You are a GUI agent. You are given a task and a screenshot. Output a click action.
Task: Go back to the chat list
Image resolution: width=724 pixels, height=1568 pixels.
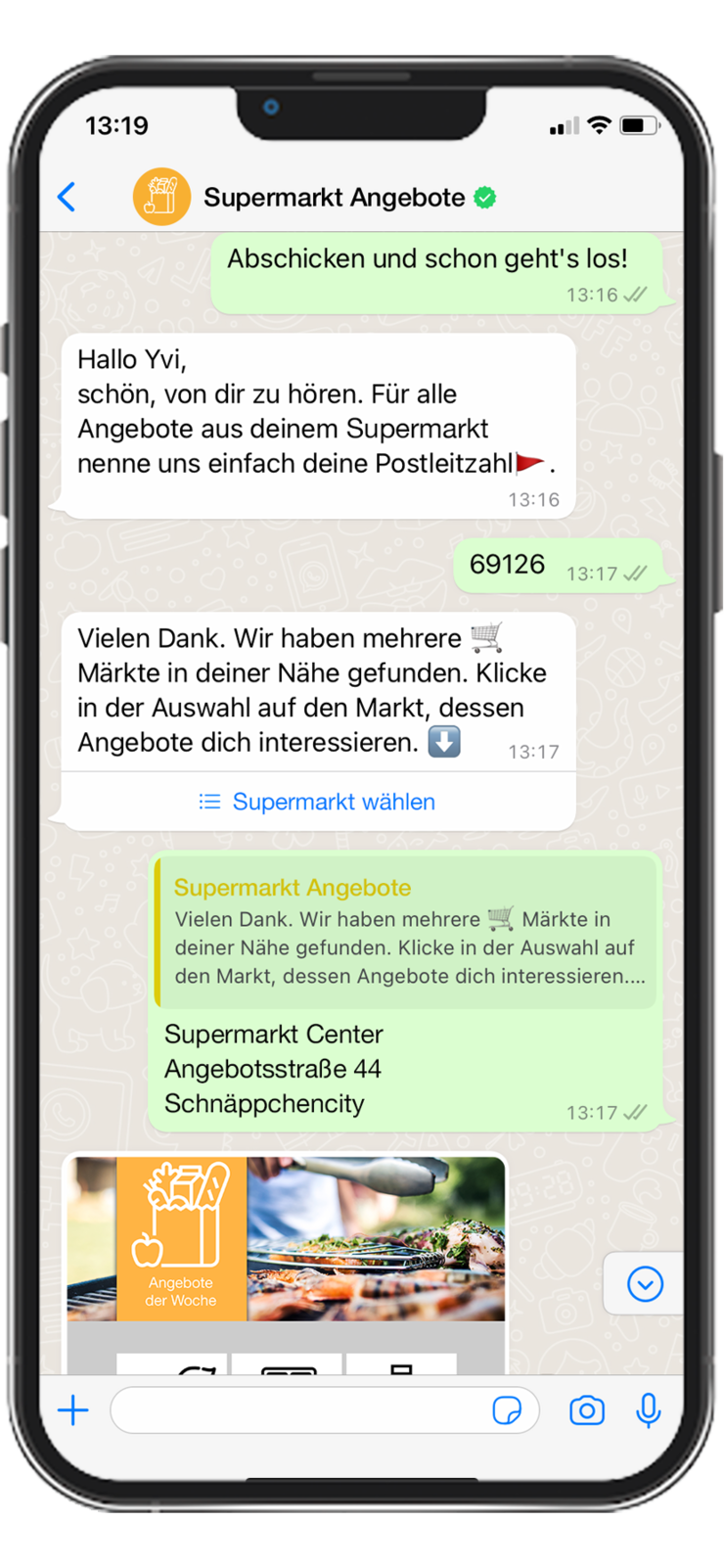pos(67,197)
